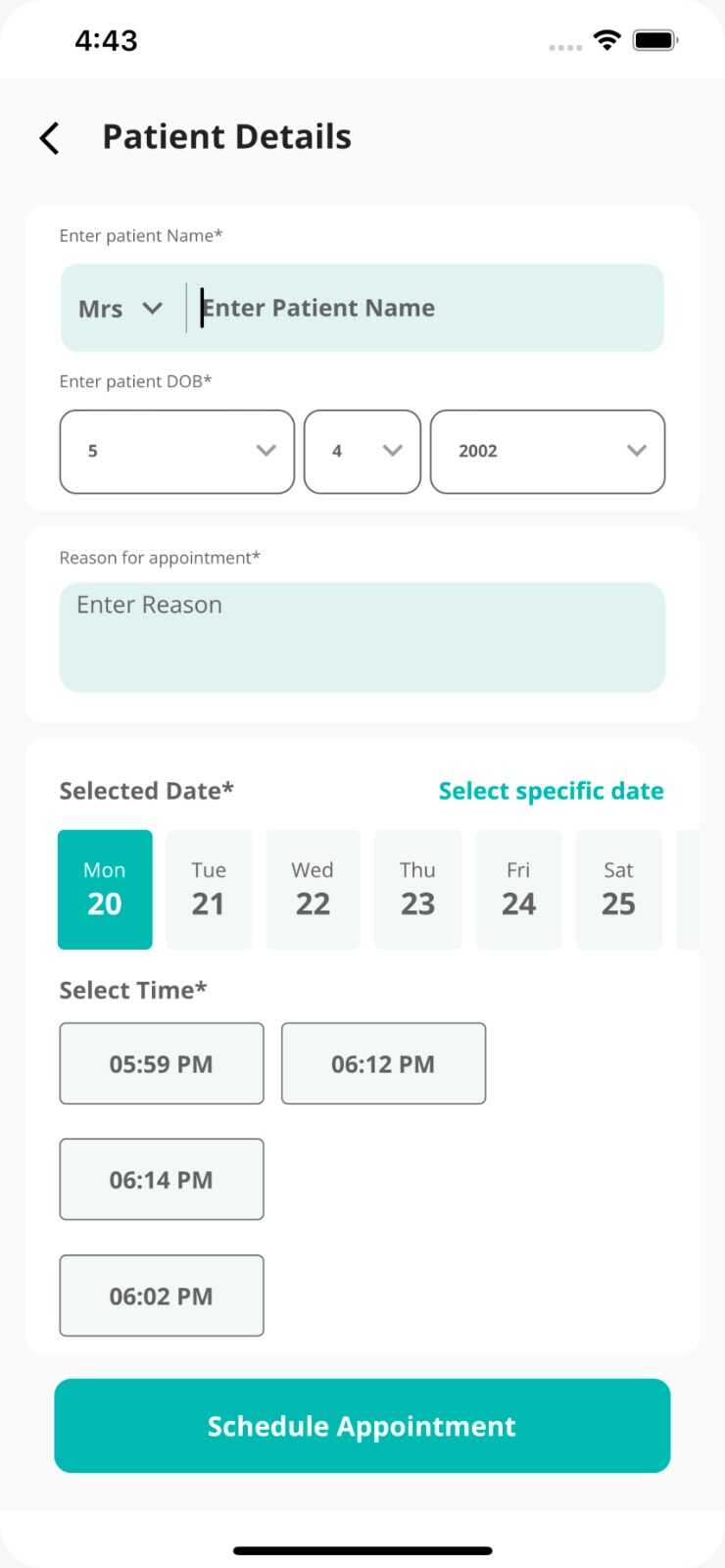
Task: Select the 06:02 PM time slot
Action: click(162, 1296)
